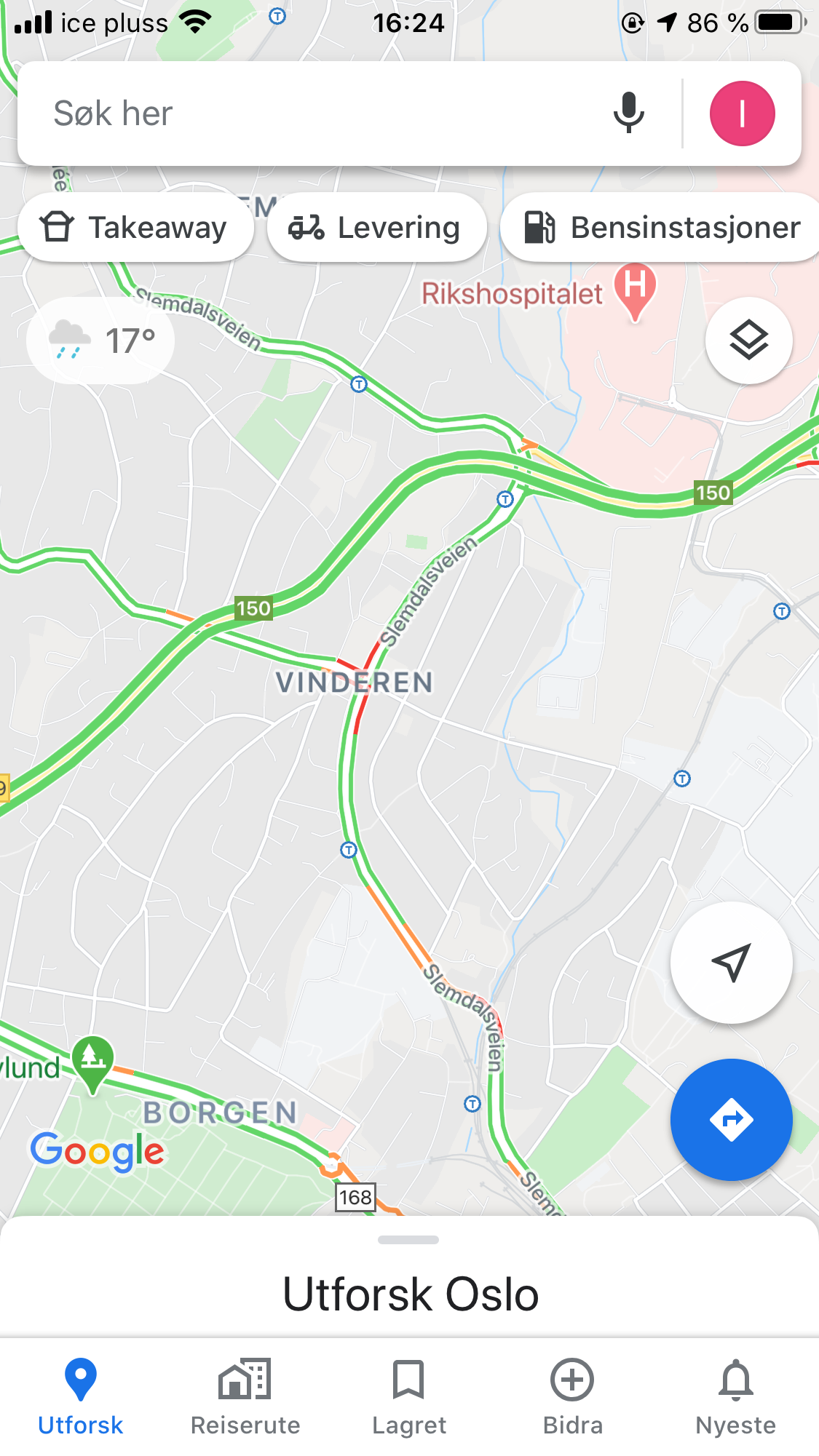Open the account profile avatar

[742, 114]
